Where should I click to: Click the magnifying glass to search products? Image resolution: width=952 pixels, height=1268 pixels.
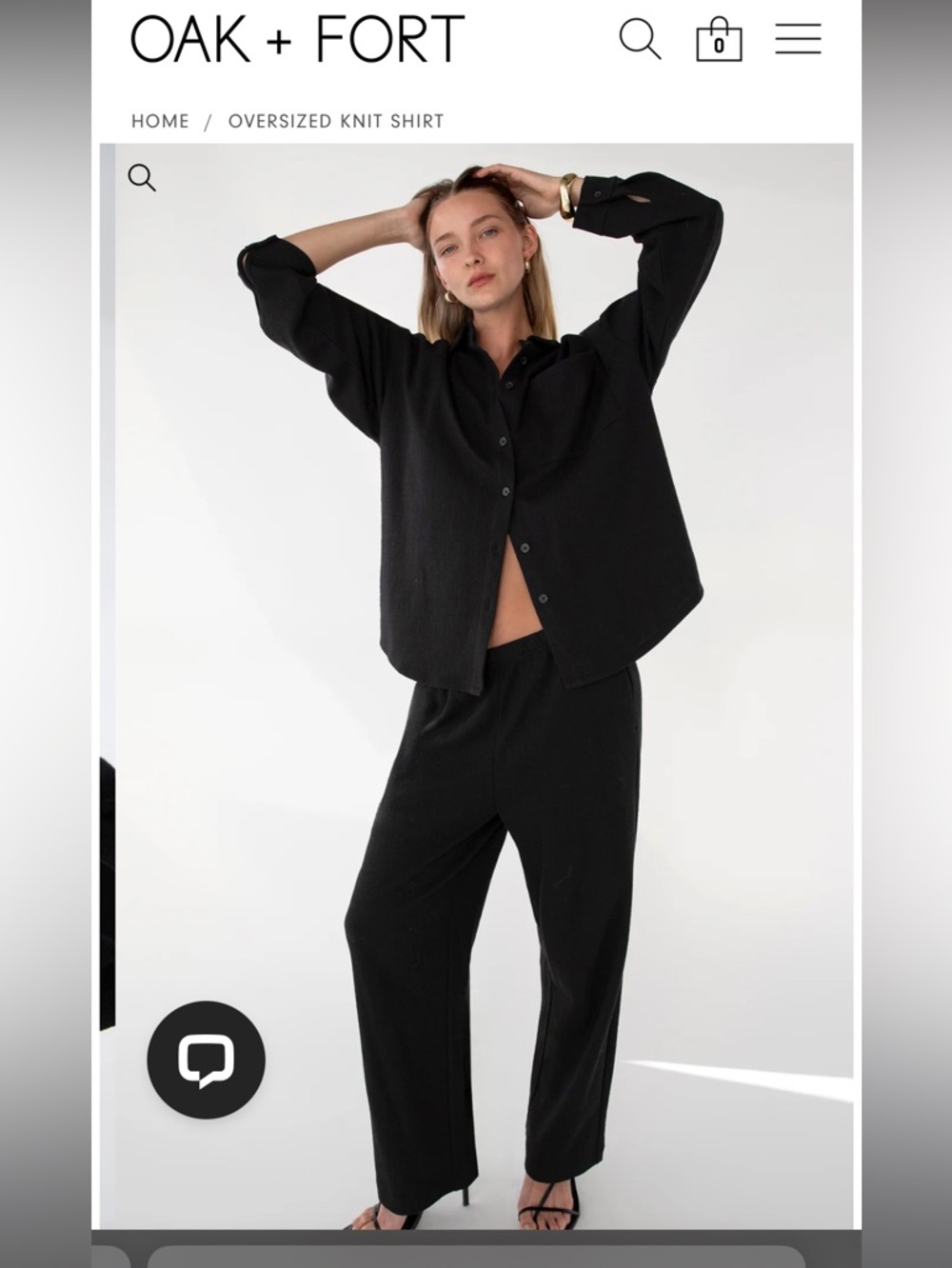[641, 40]
